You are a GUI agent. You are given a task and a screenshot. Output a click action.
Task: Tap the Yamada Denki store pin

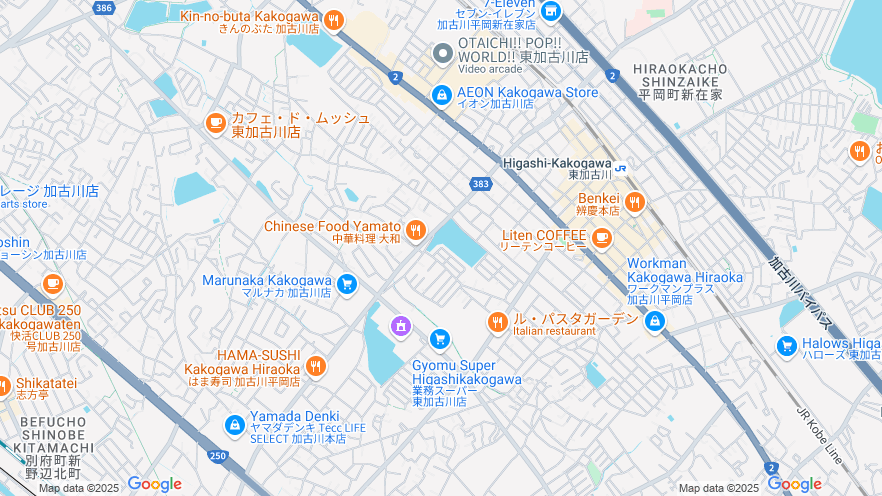coord(234,425)
